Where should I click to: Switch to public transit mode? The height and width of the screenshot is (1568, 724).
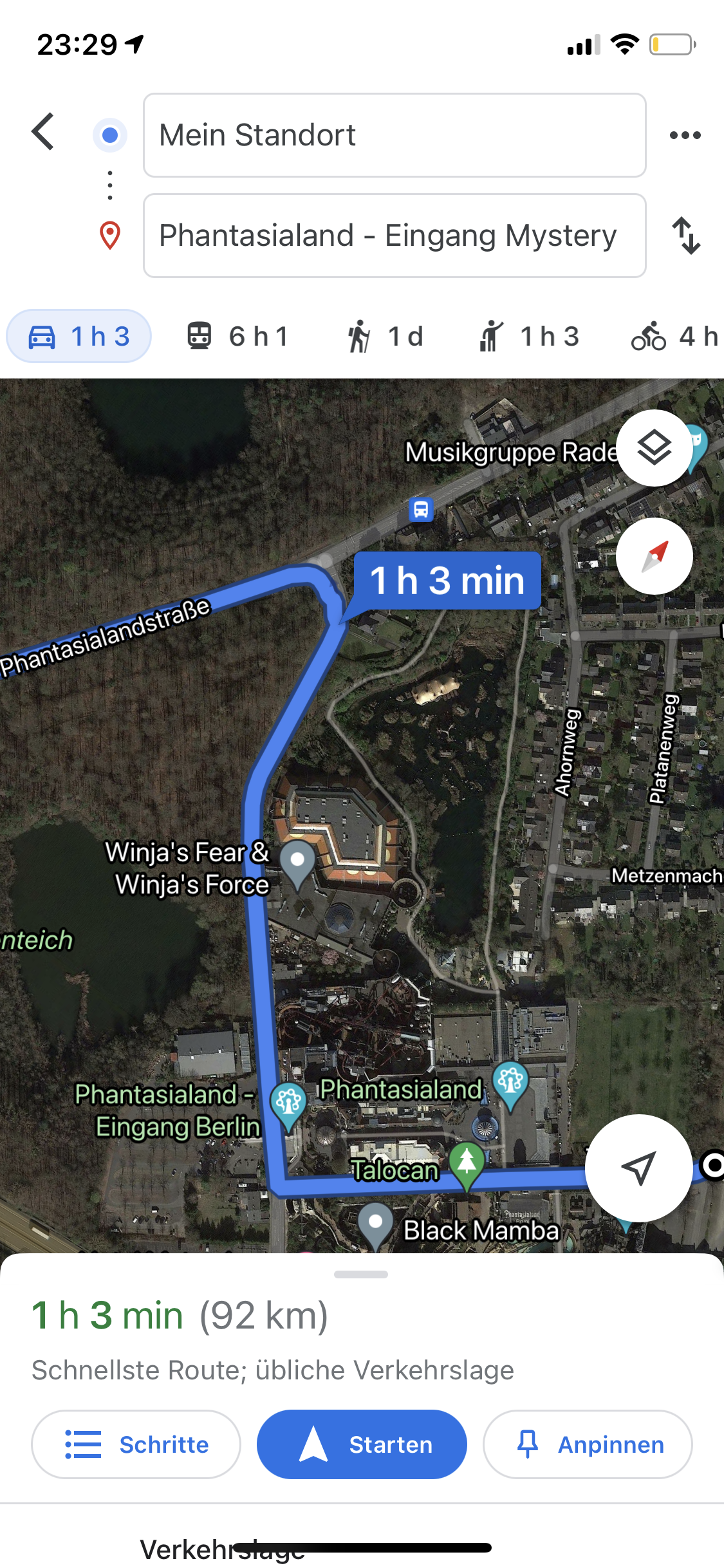238,336
